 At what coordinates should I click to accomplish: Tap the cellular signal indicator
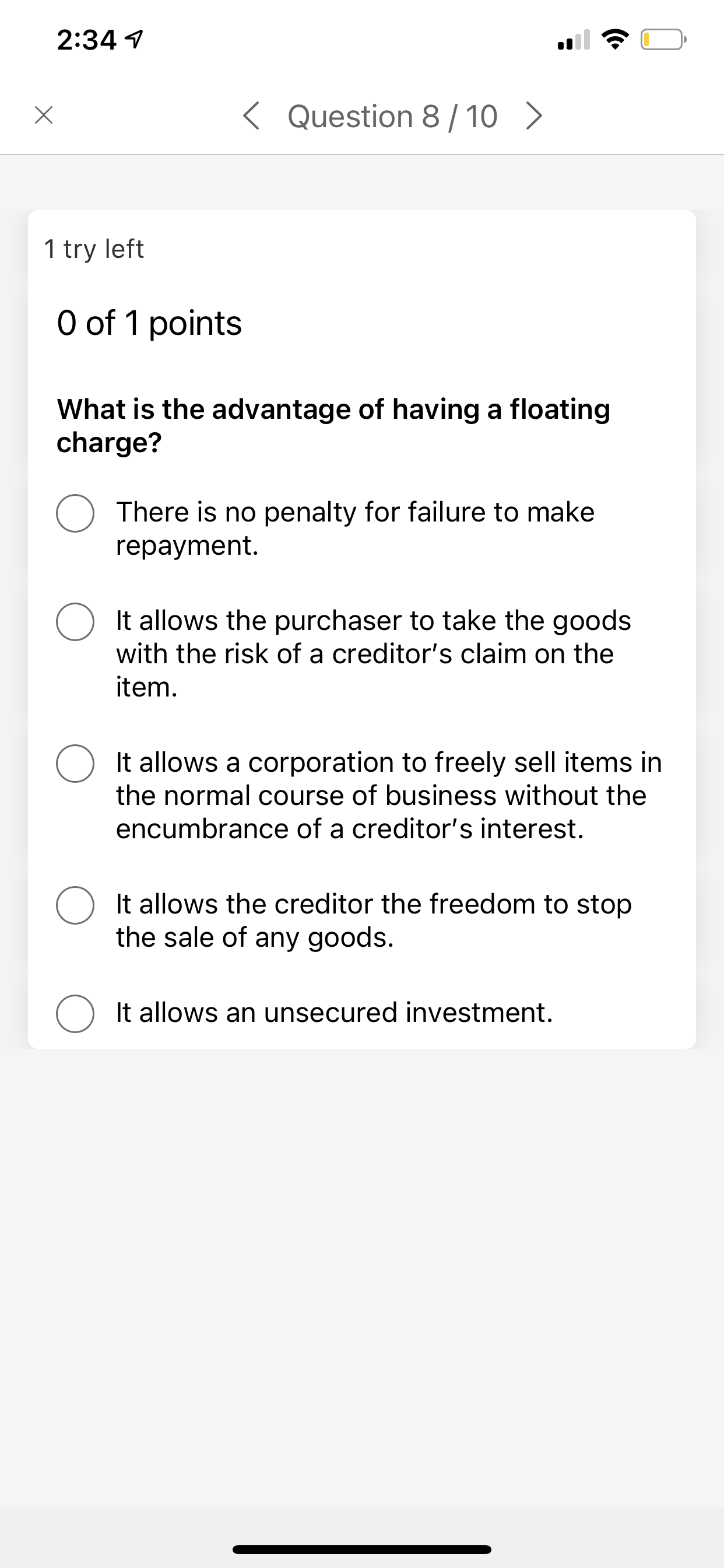575,40
